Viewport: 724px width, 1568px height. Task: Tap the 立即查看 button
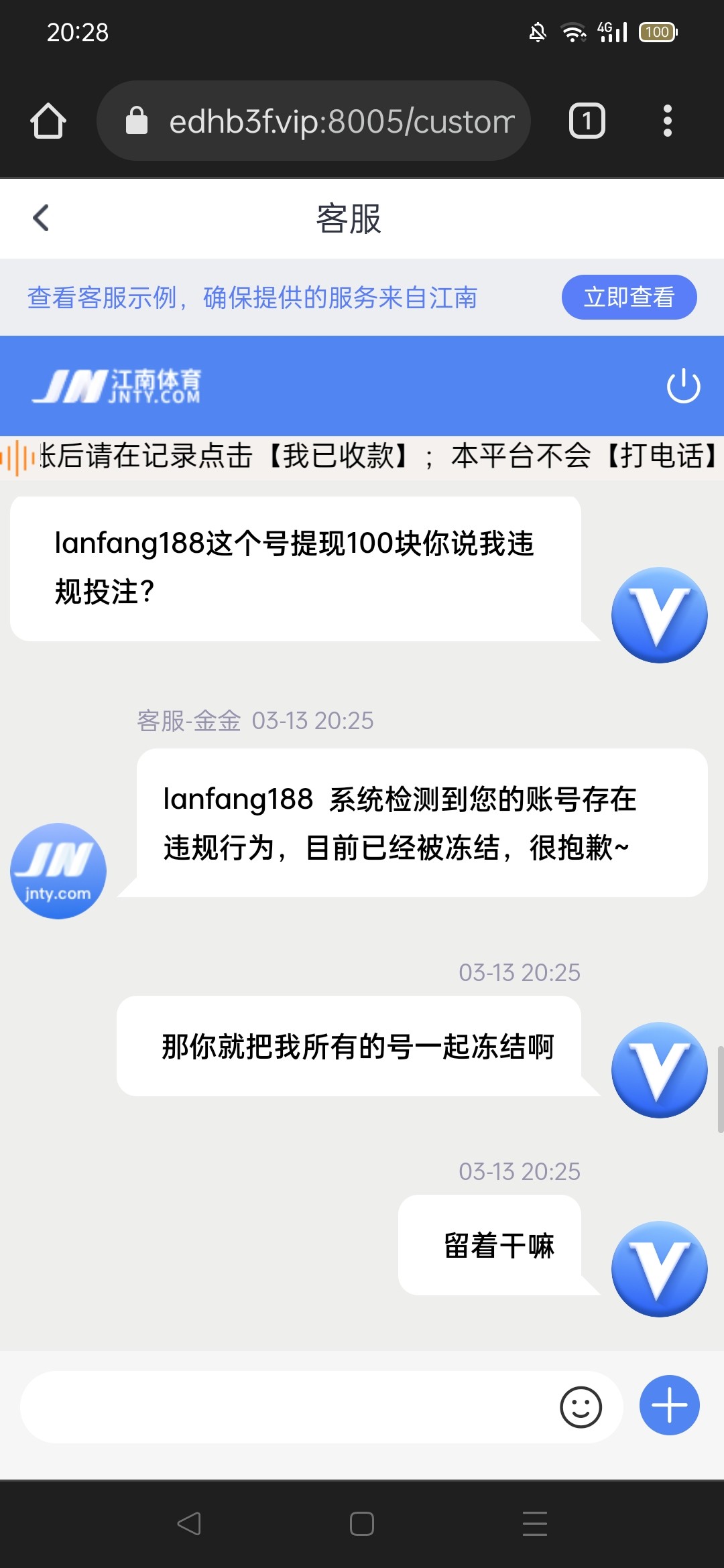[629, 297]
